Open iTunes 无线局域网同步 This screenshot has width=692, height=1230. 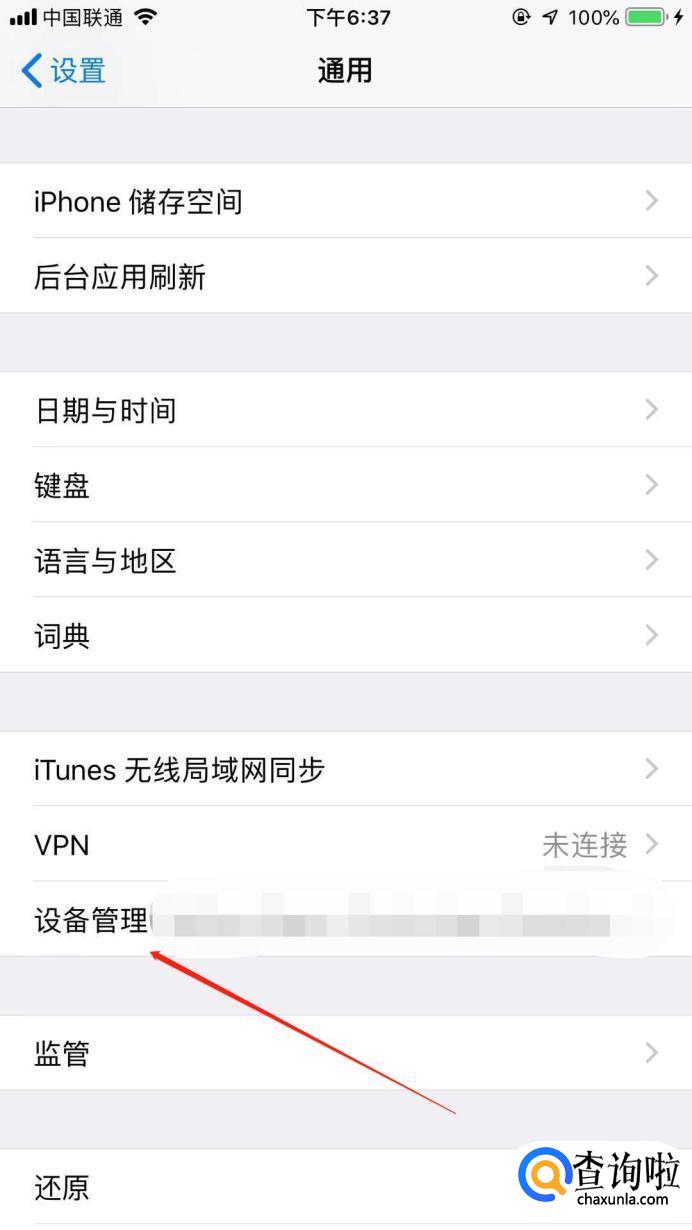coord(346,769)
